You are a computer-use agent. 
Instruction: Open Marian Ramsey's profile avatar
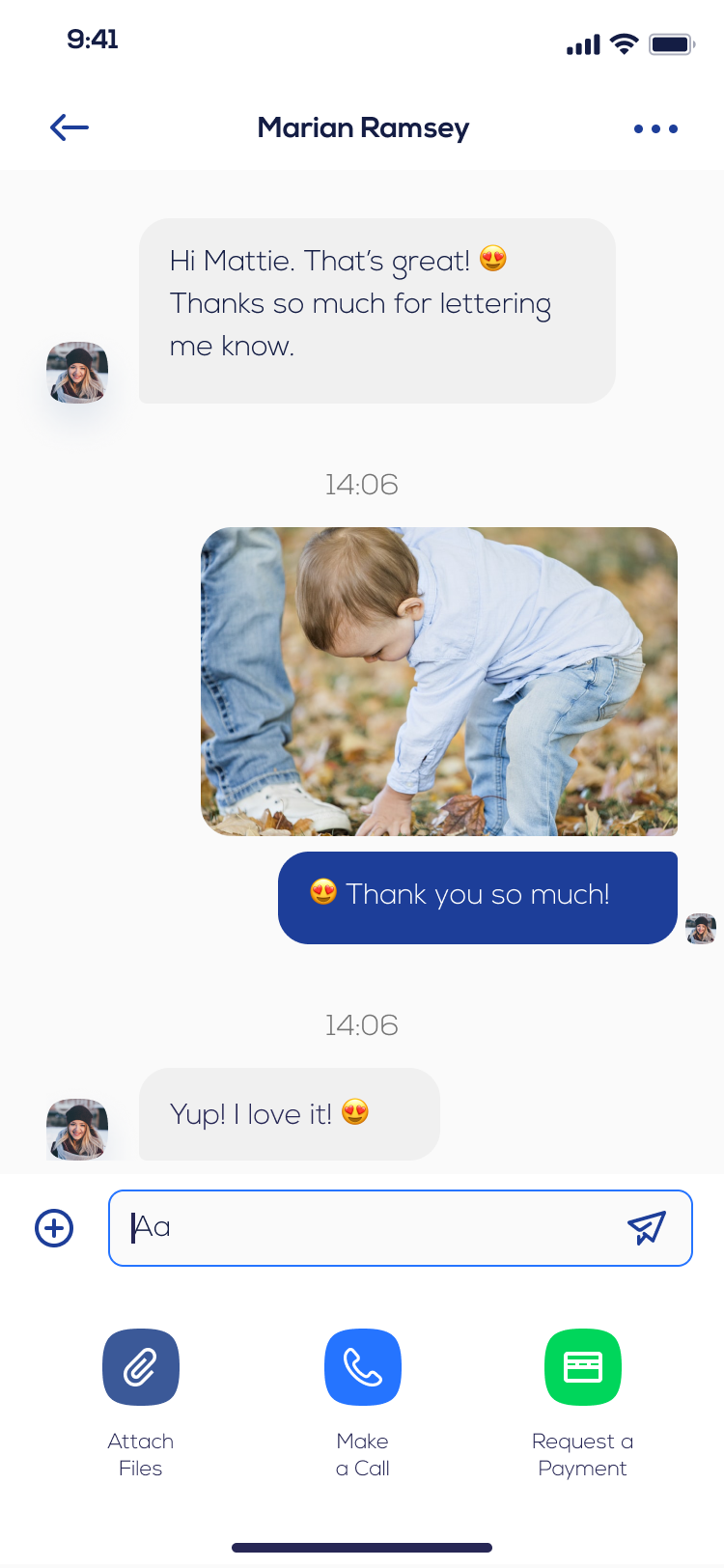coord(77,373)
